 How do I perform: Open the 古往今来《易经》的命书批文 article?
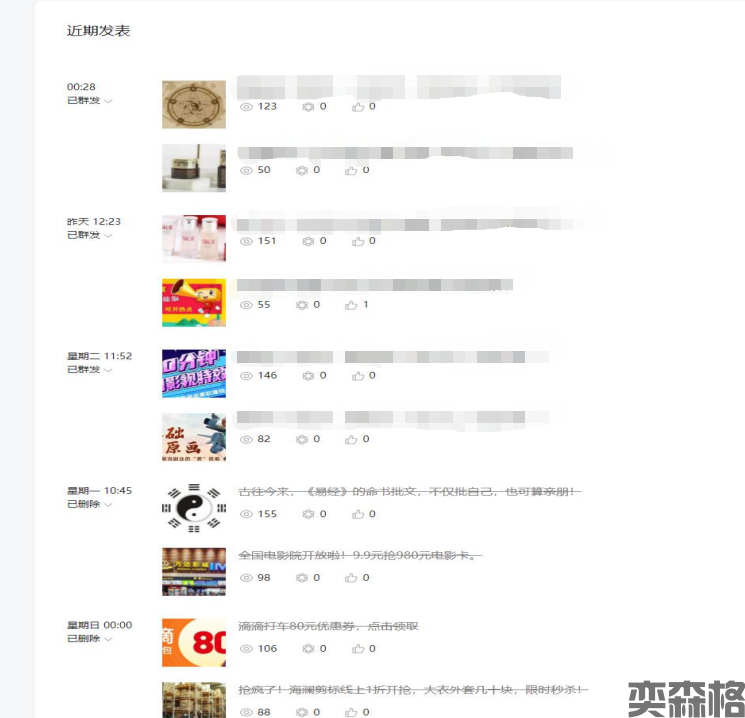409,491
